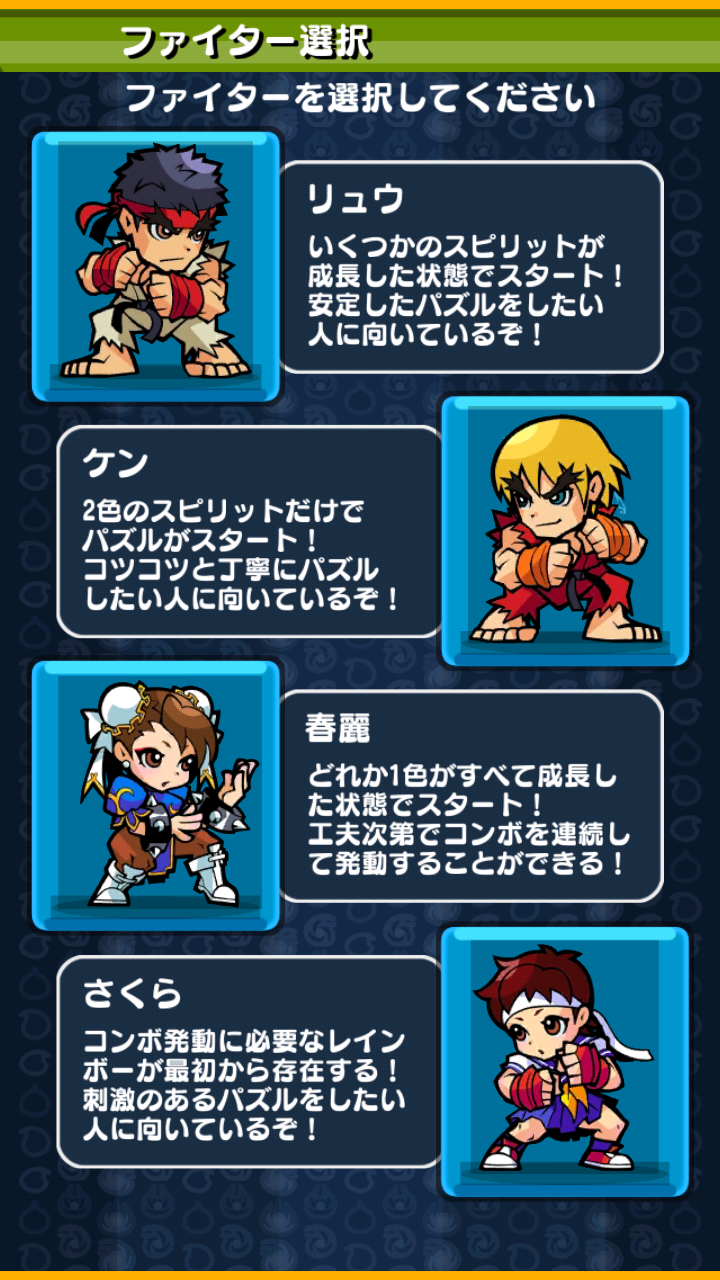The height and width of the screenshot is (1280, 720).
Task: Select the Sakura (さくら) fighter portrait
Action: 565,1061
